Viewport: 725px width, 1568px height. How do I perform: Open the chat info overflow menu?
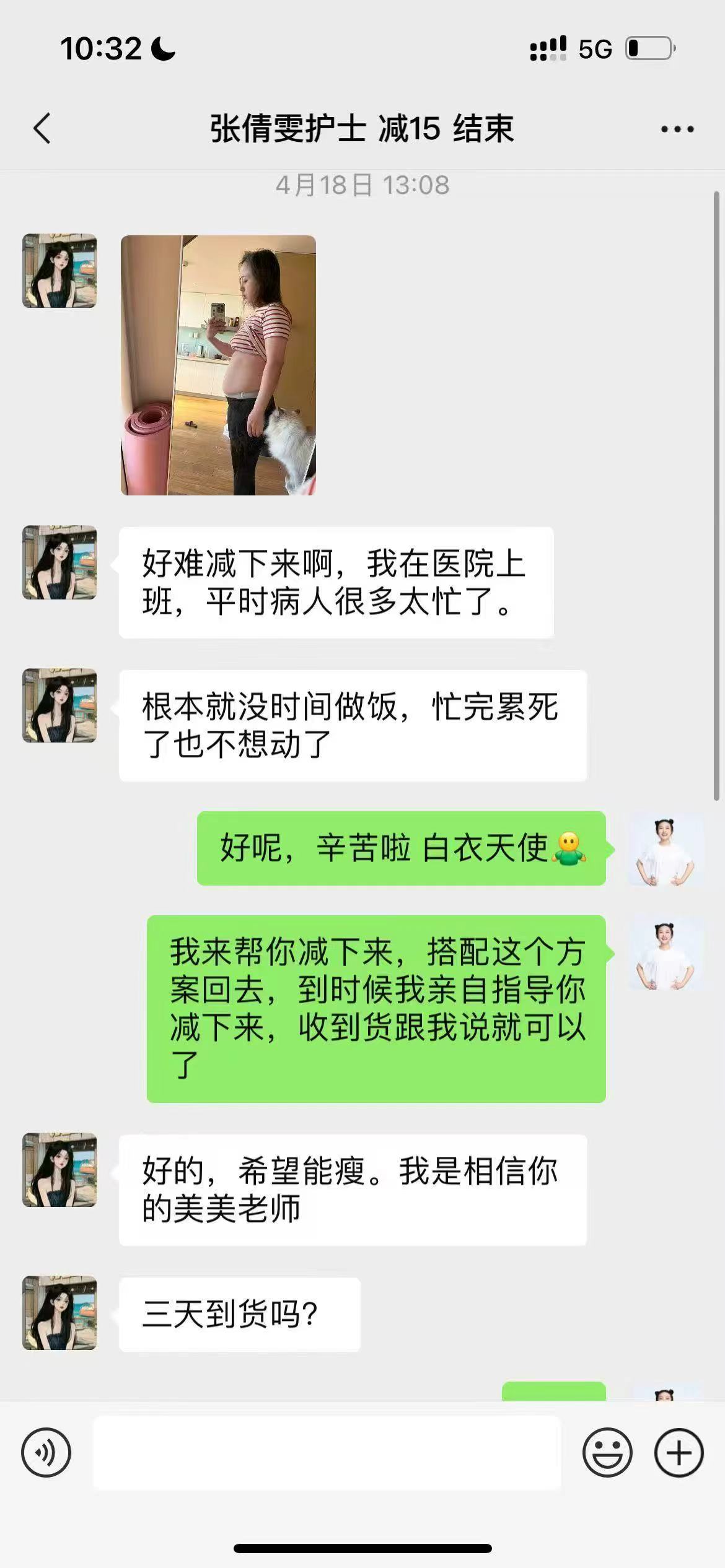click(677, 129)
